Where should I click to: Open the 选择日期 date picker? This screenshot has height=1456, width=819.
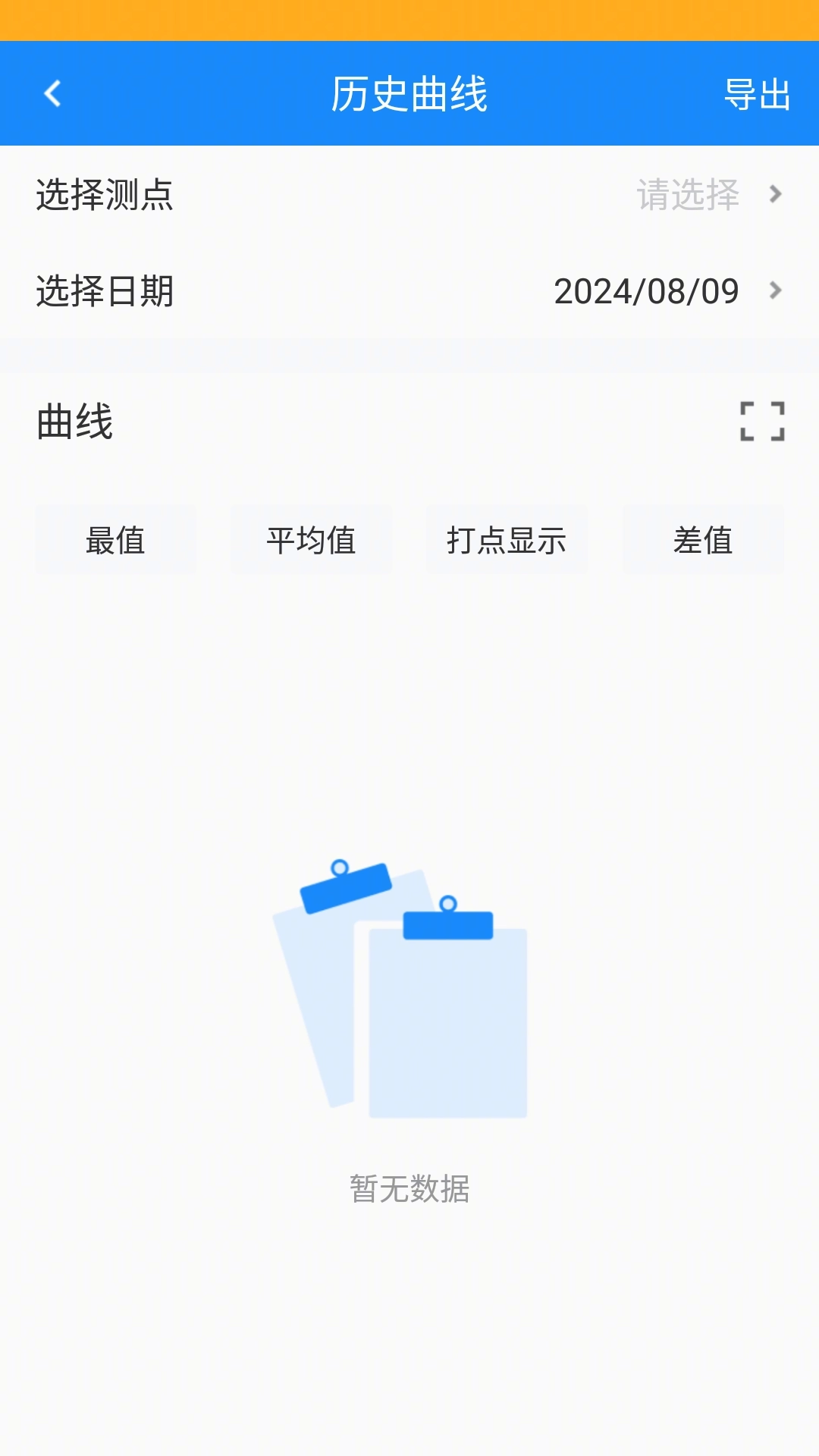tap(409, 290)
